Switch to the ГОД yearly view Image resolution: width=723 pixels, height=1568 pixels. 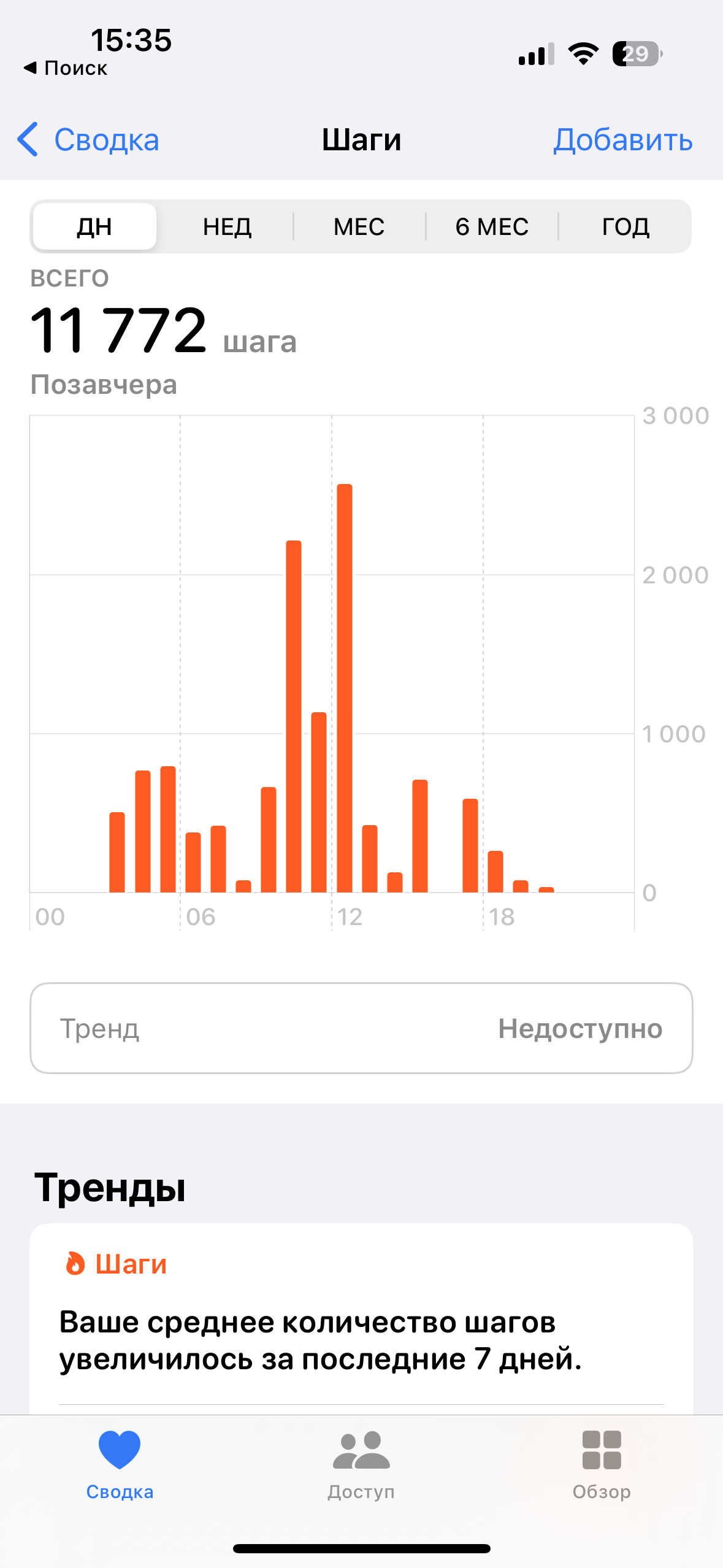tap(625, 227)
